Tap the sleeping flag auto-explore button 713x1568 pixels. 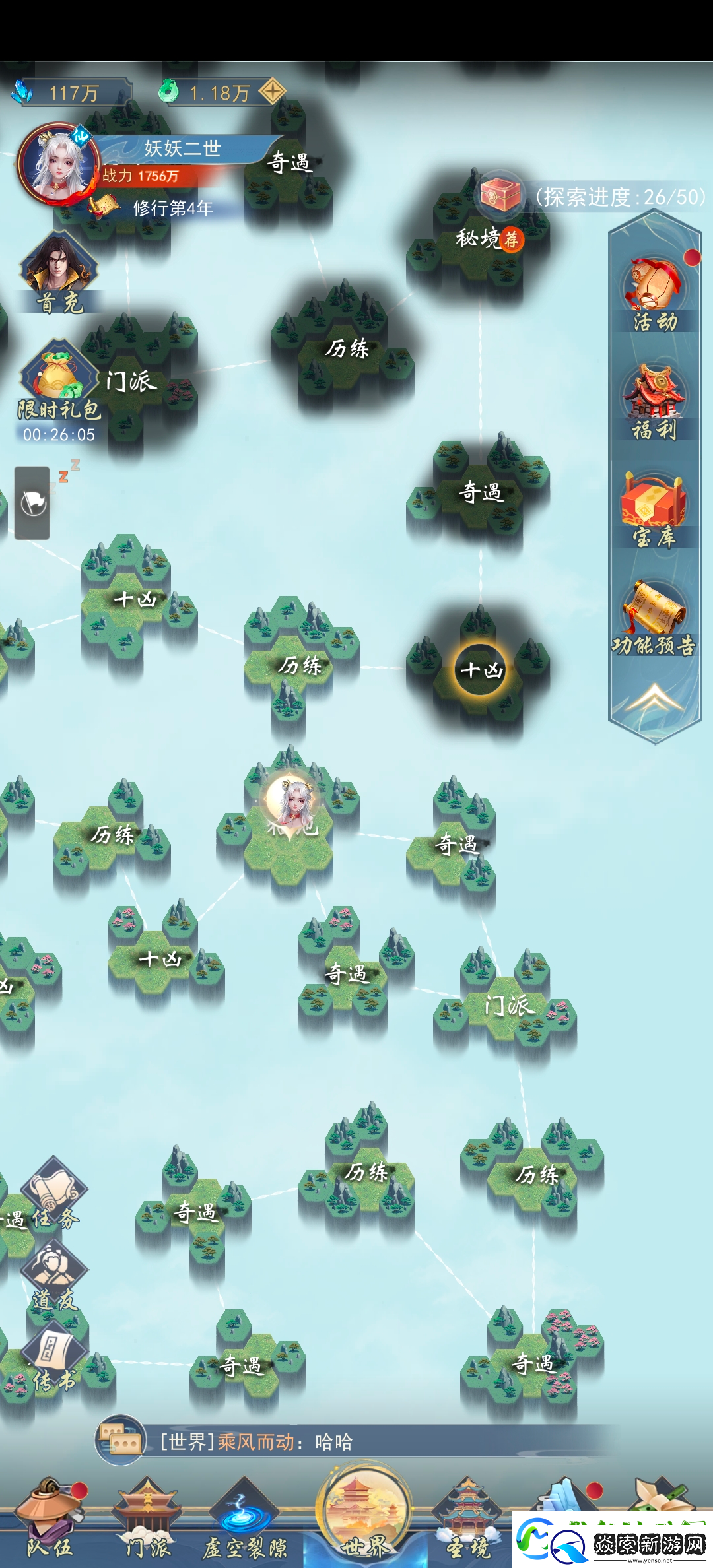(x=33, y=503)
